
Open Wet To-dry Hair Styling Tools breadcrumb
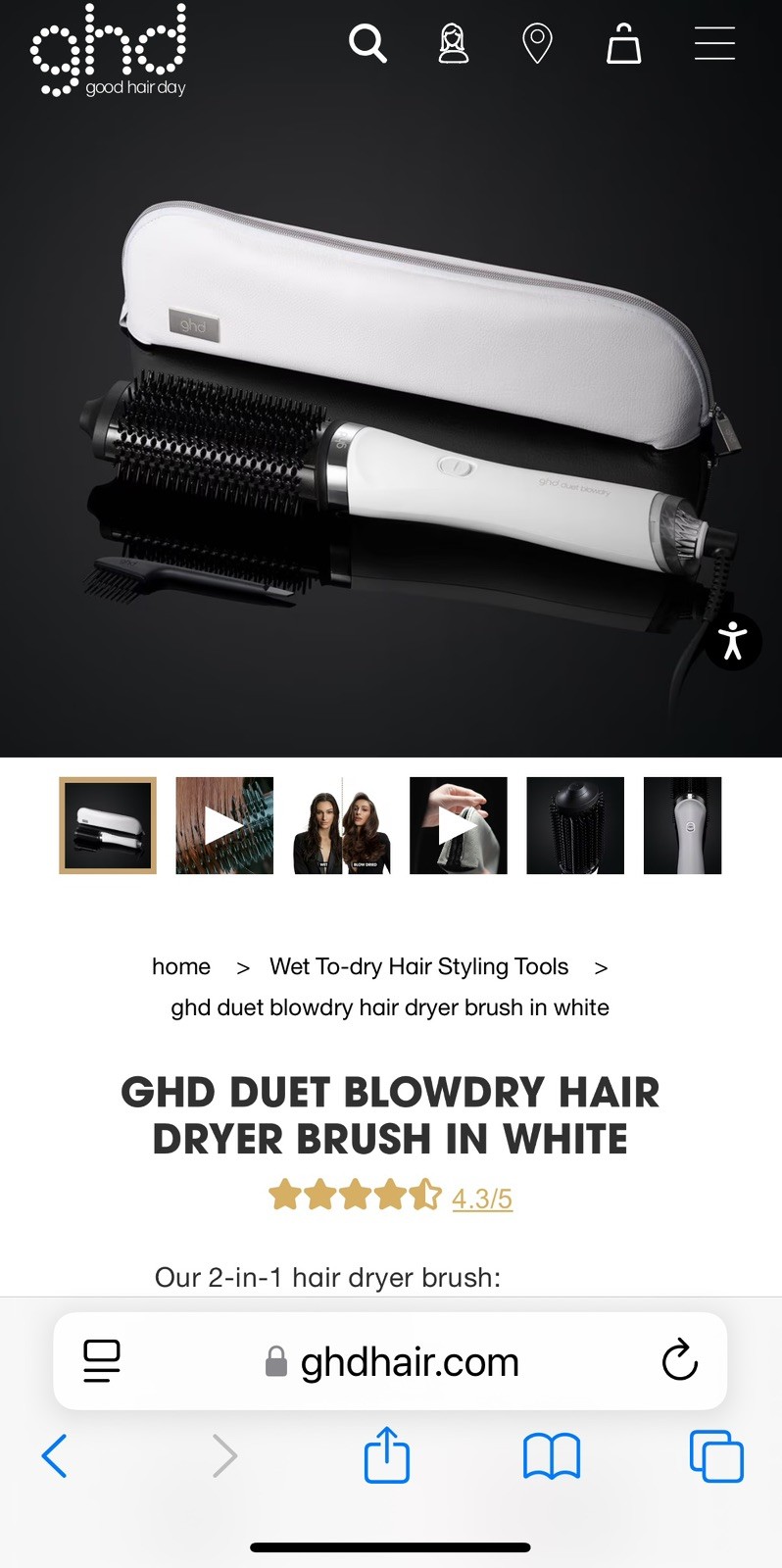coord(418,967)
